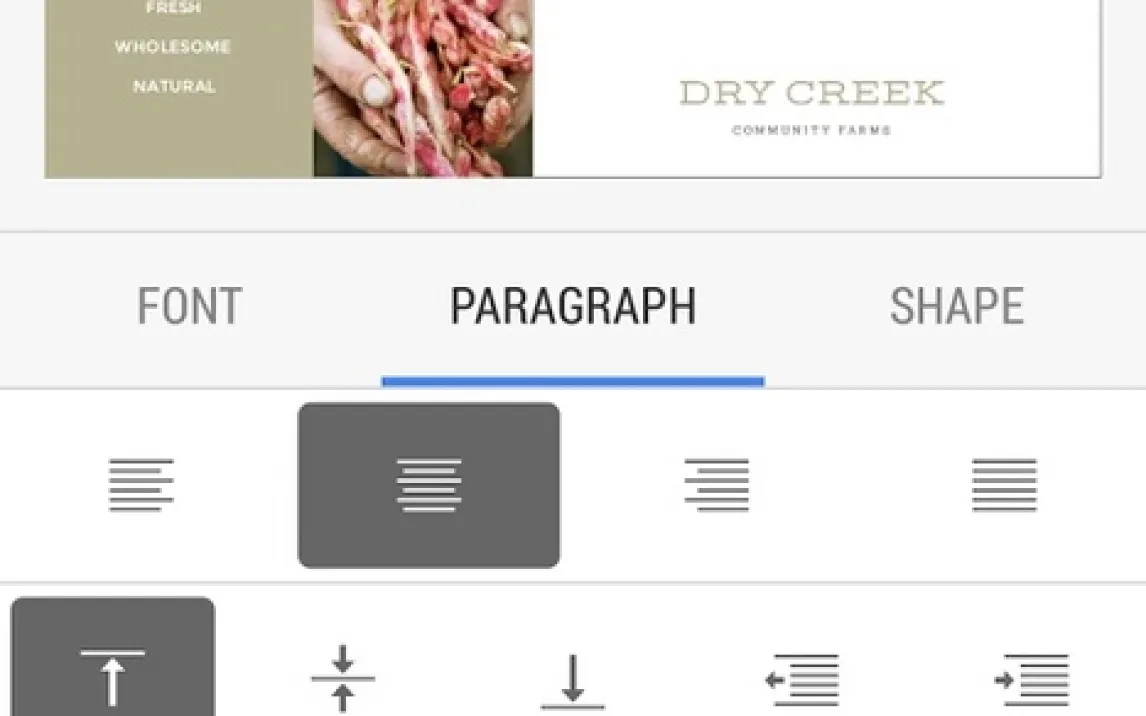The width and height of the screenshot is (1146, 716).
Task: Open the Shape tab
Action: pyautogui.click(x=956, y=306)
